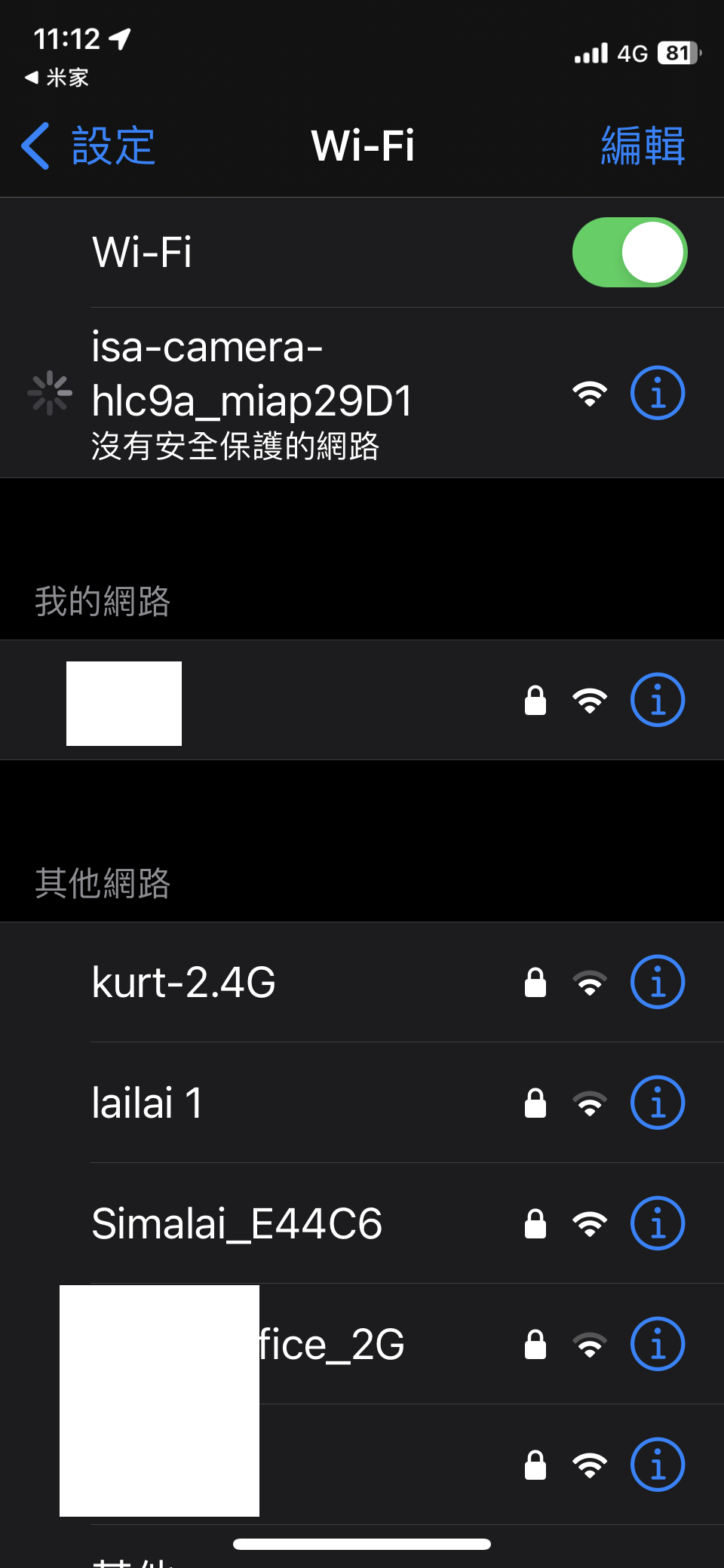The image size is (724, 1568).
Task: Open info for isa-camera-hlc9a_miap29D1
Action: pos(658,393)
